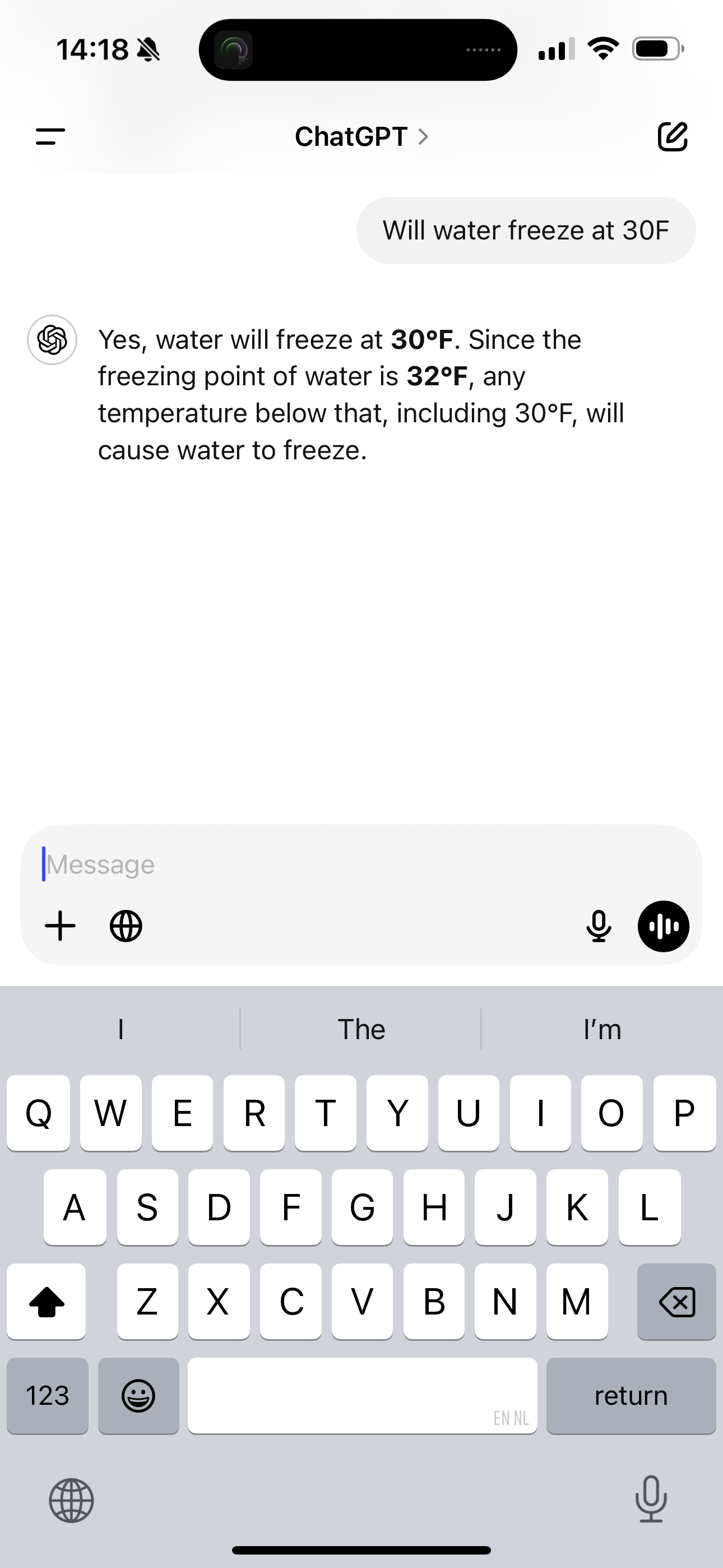Tap the backspace key
This screenshot has height=1568, width=723.
click(676, 1302)
